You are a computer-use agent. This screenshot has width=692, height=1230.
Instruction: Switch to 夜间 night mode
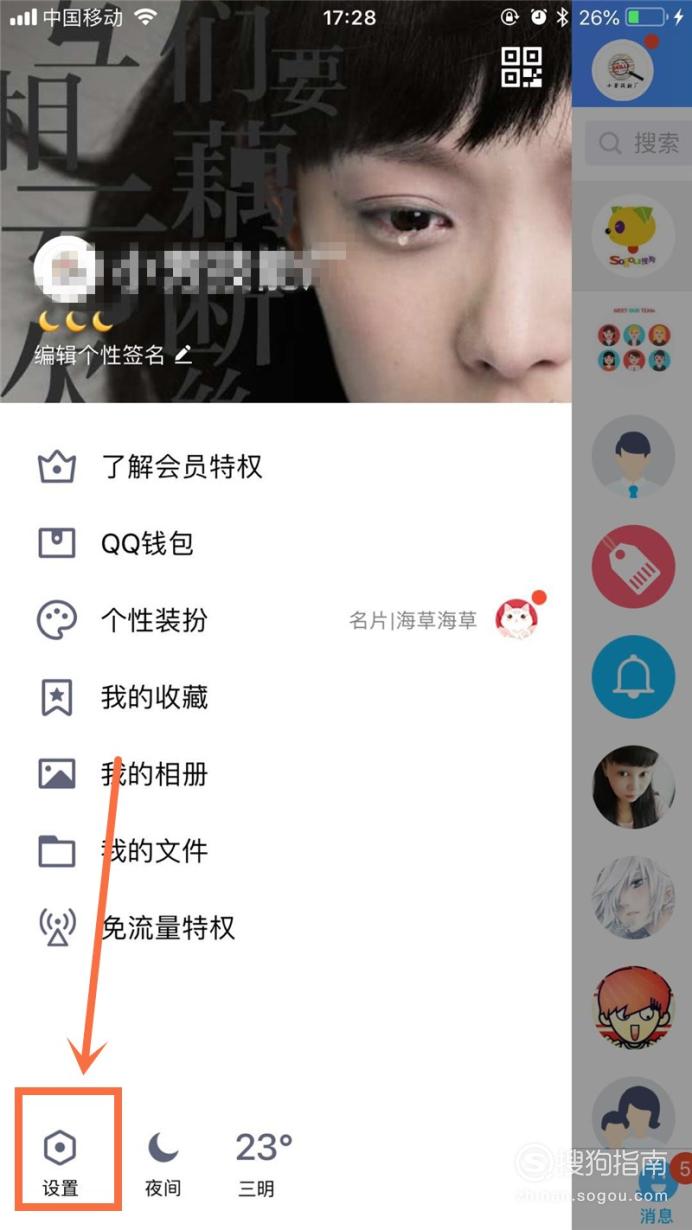tap(163, 1163)
